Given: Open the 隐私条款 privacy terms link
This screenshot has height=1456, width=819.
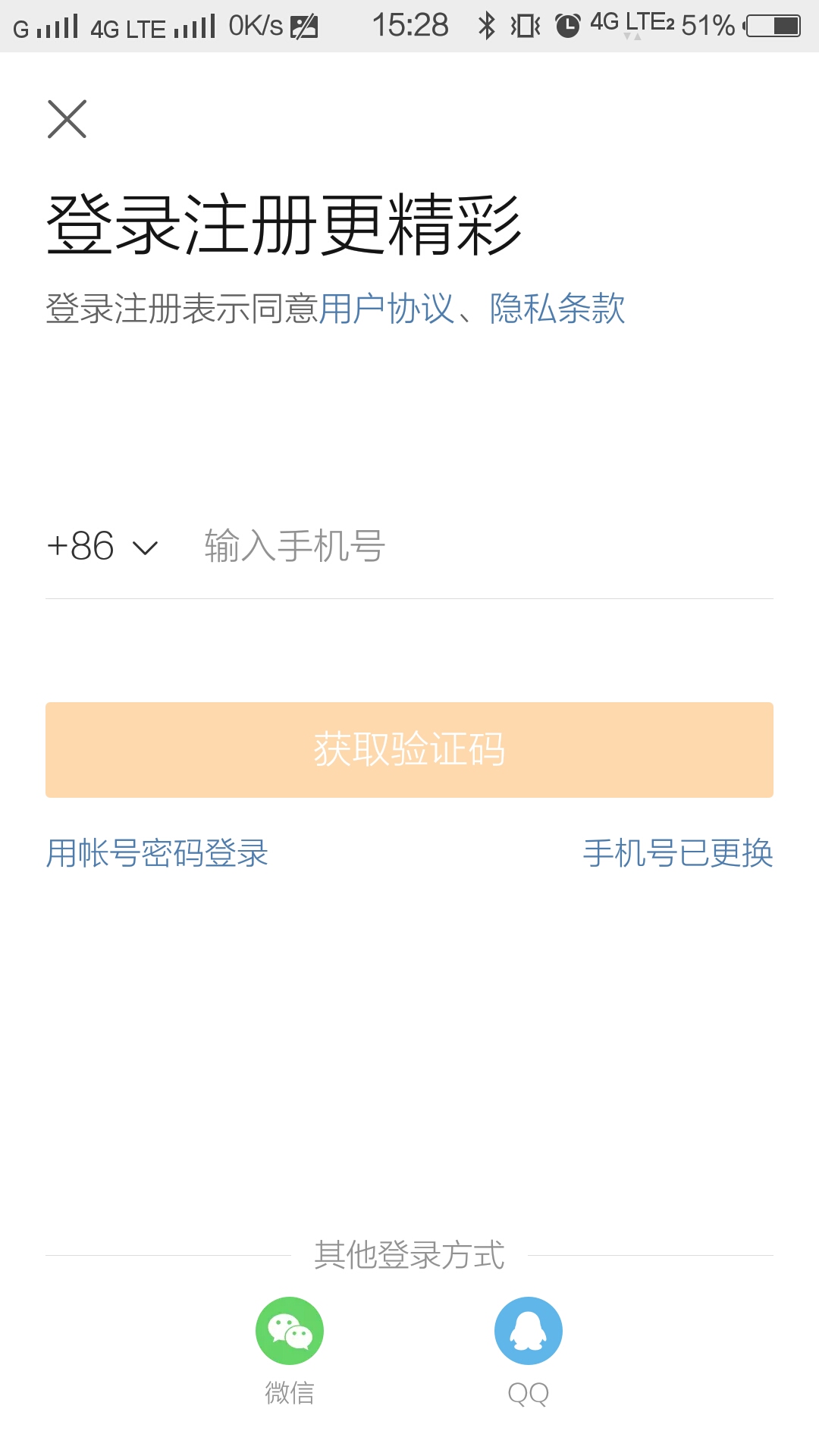Looking at the screenshot, I should coord(557,309).
